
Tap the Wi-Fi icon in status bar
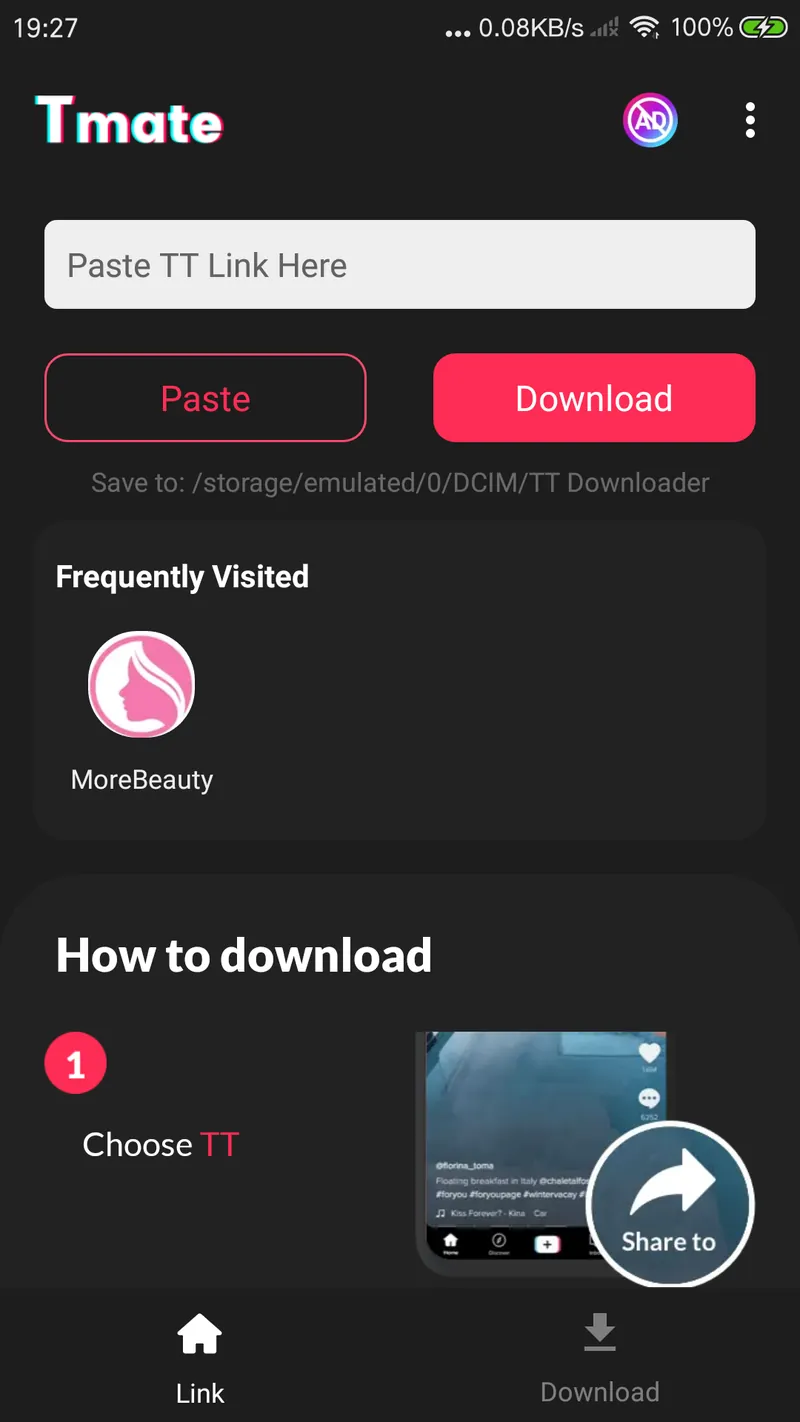click(645, 27)
